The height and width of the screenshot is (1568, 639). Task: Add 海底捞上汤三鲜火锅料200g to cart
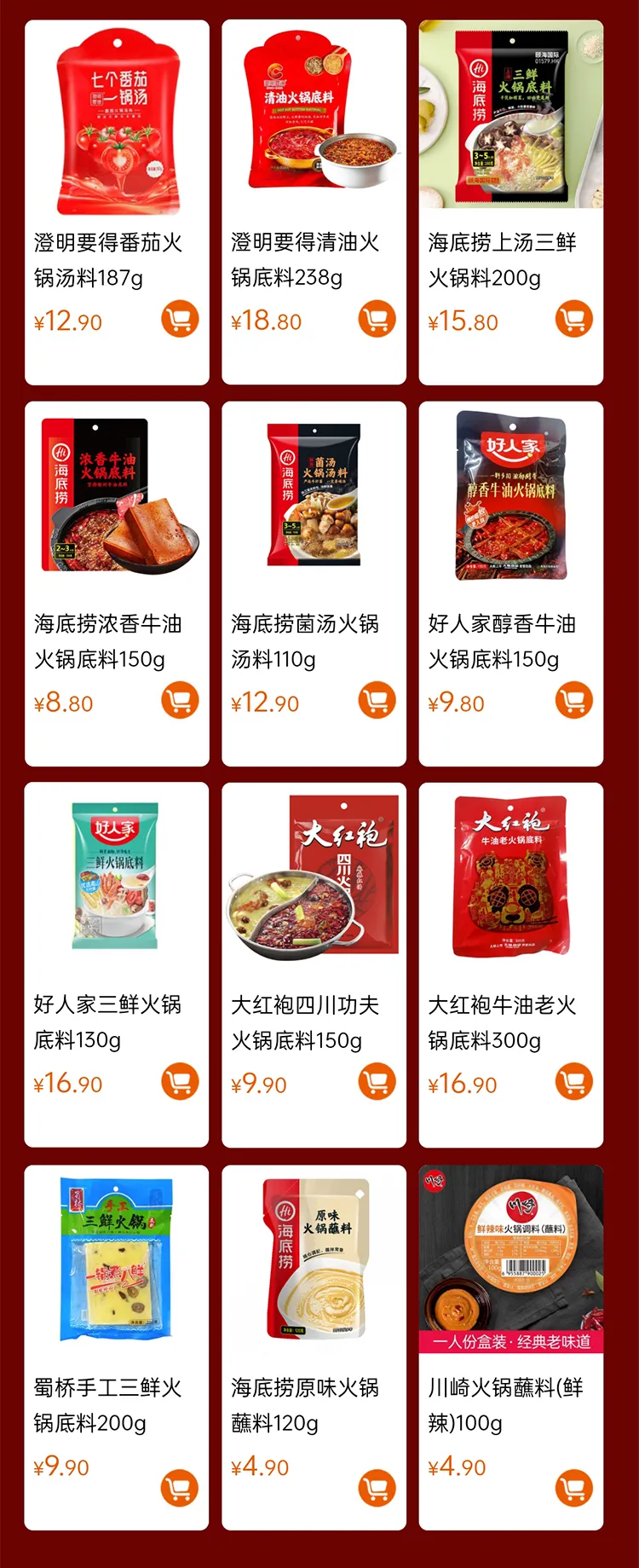click(574, 319)
